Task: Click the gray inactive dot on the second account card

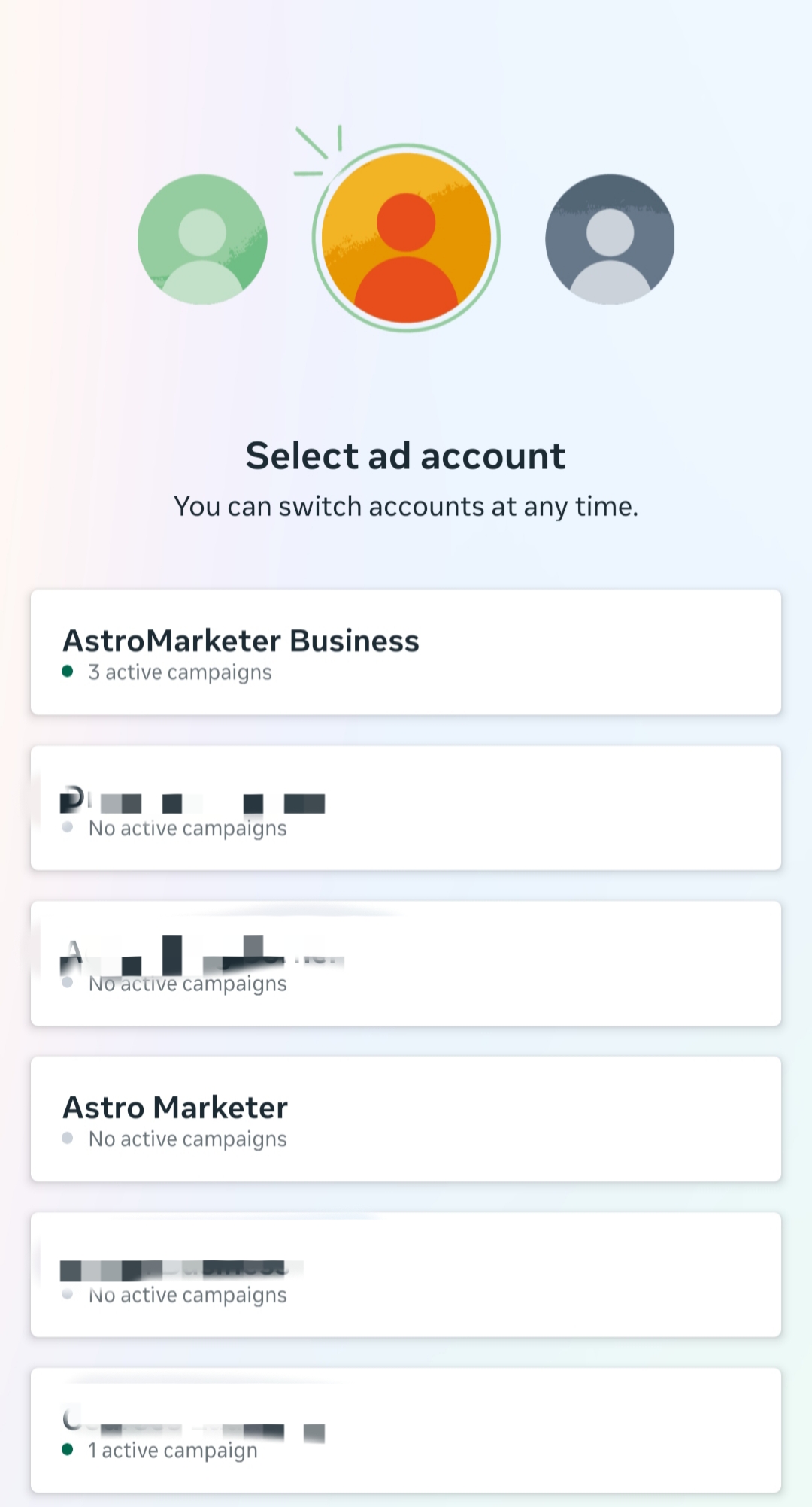Action: (68, 828)
